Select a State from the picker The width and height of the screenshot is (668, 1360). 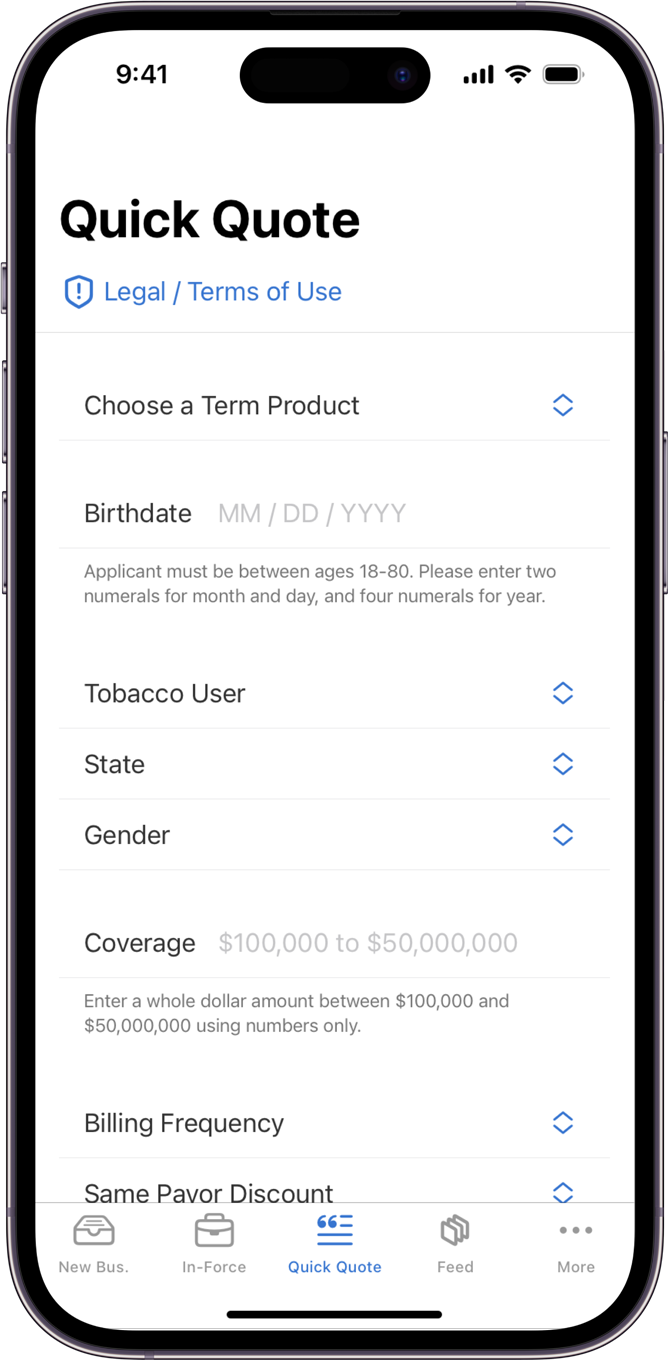[334, 764]
